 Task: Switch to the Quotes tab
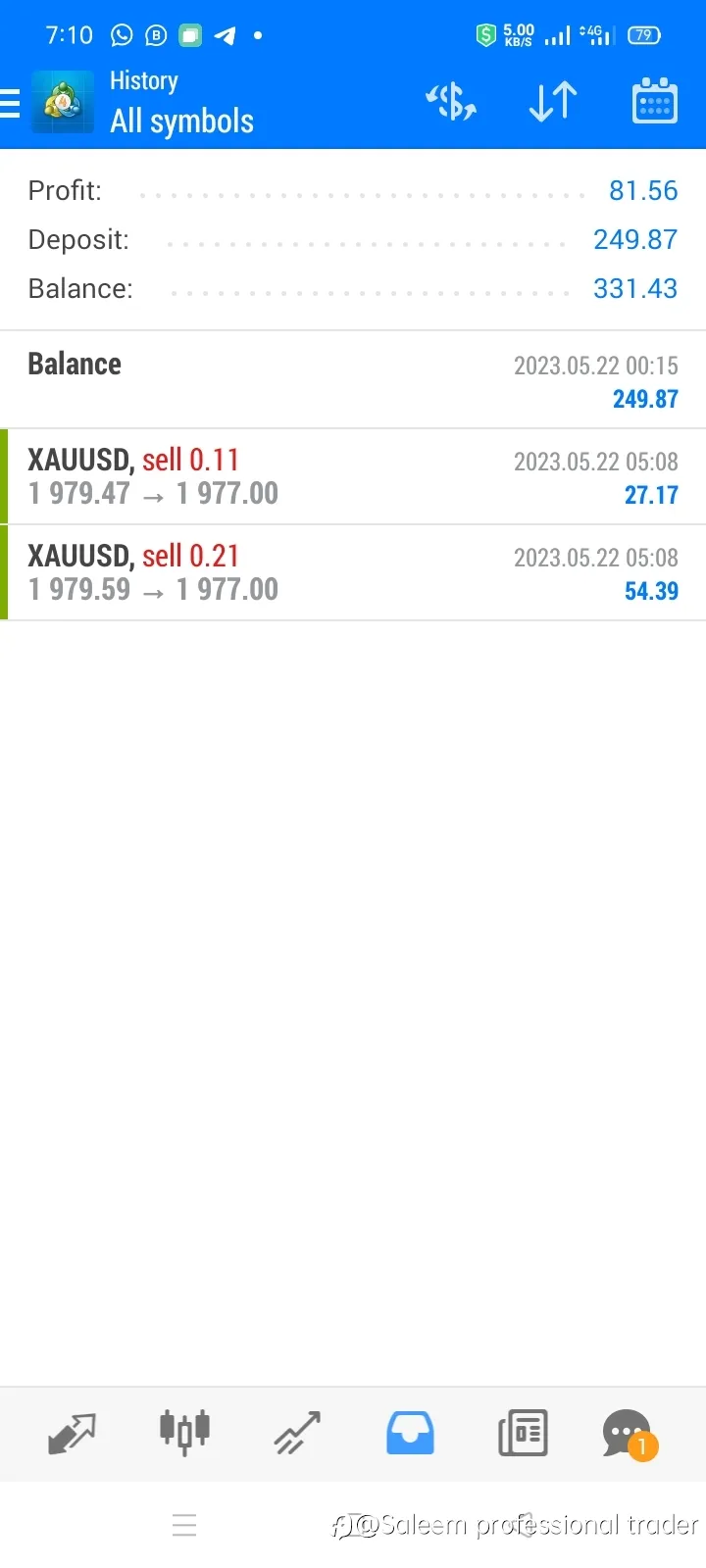point(72,1434)
